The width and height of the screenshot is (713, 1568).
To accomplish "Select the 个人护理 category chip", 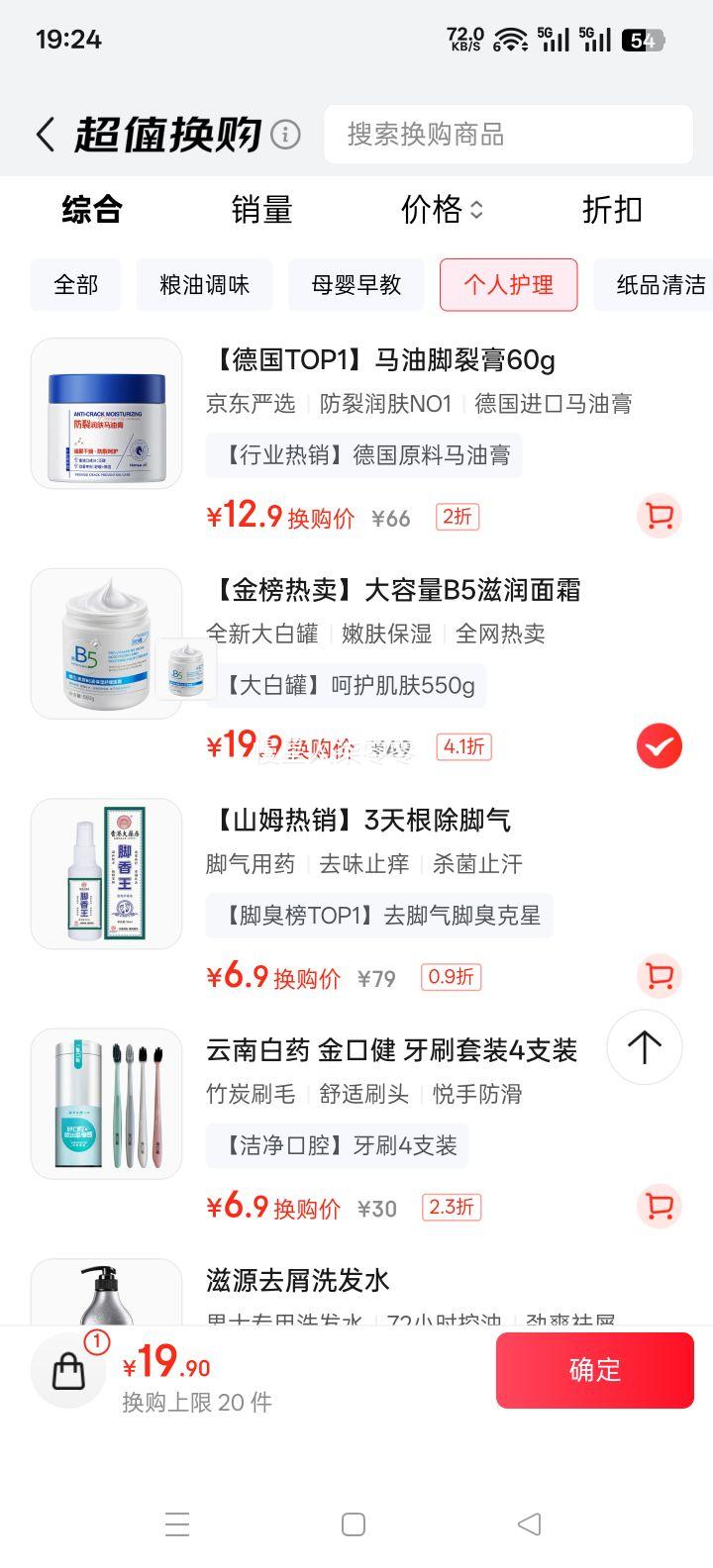I will 508,285.
